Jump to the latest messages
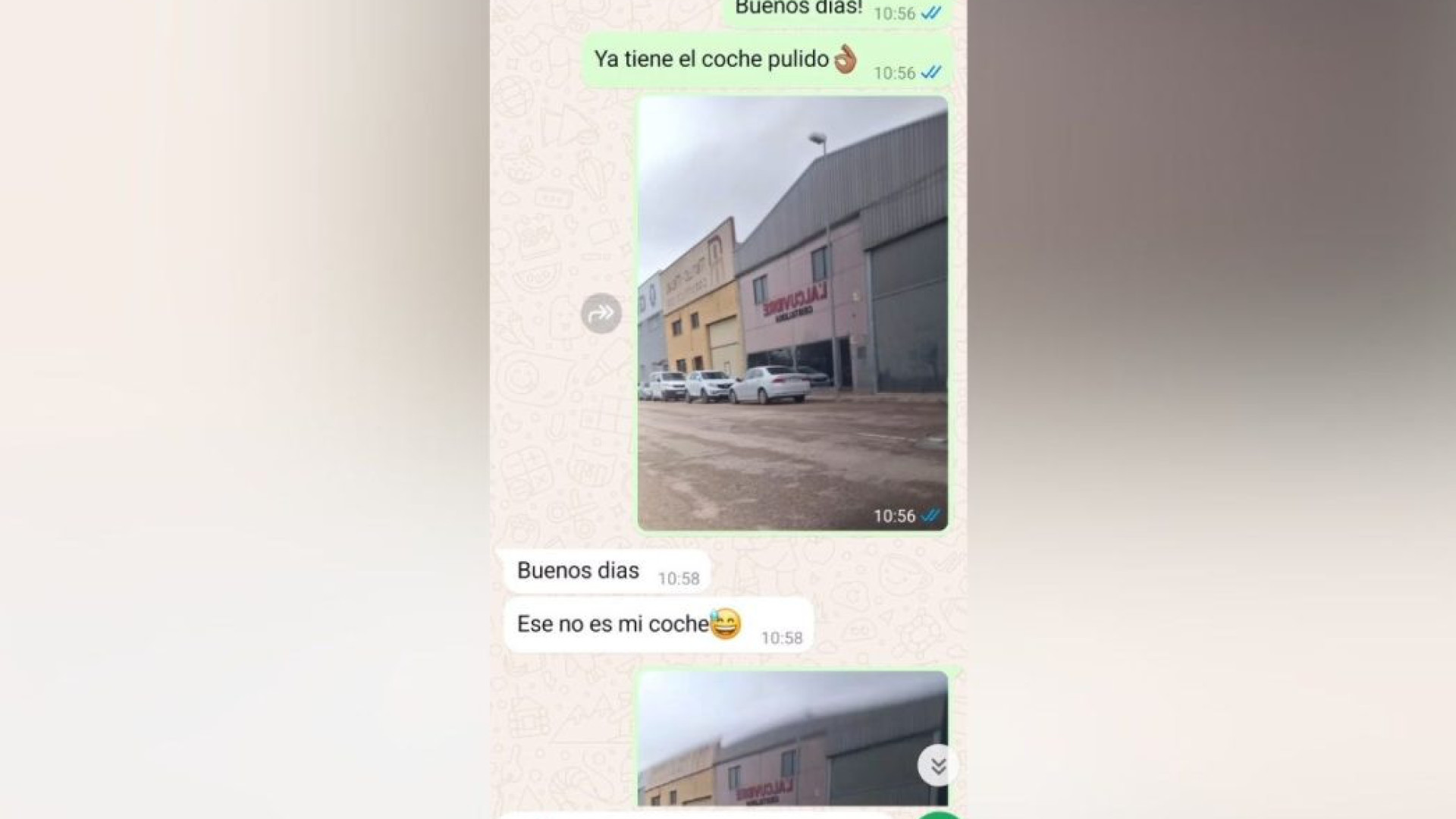 tap(937, 766)
